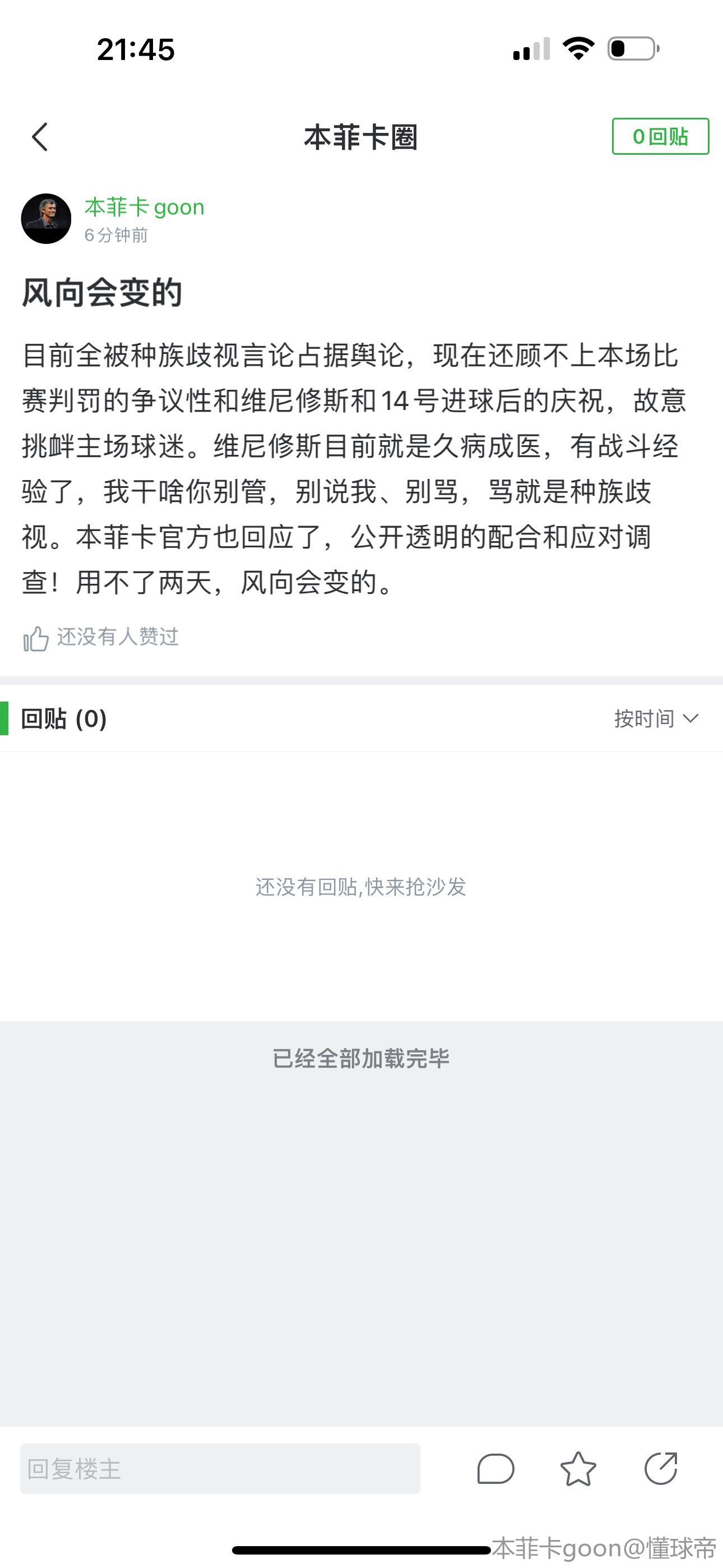The height and width of the screenshot is (1568, 723).
Task: Tap the 回复楼主 reply field
Action: (x=220, y=1468)
